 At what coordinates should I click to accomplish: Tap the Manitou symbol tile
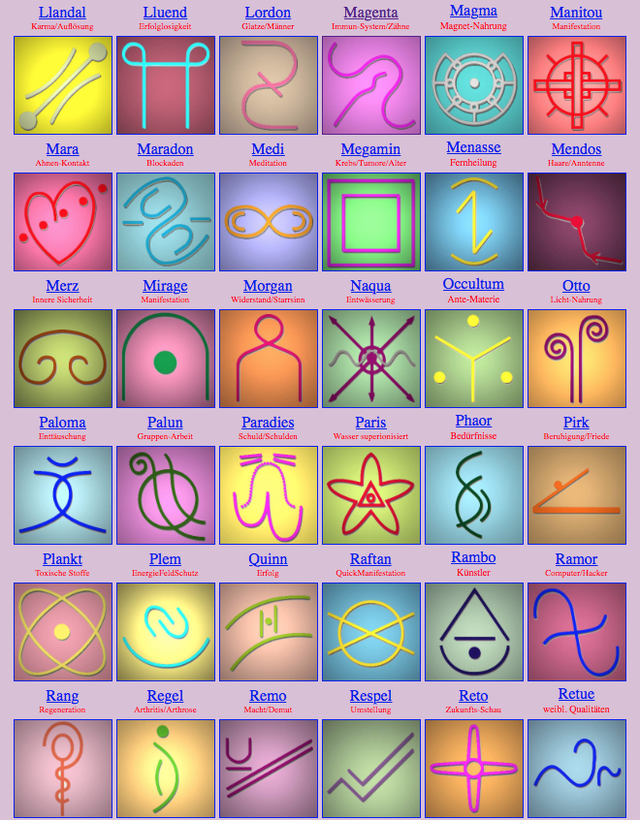click(x=576, y=85)
